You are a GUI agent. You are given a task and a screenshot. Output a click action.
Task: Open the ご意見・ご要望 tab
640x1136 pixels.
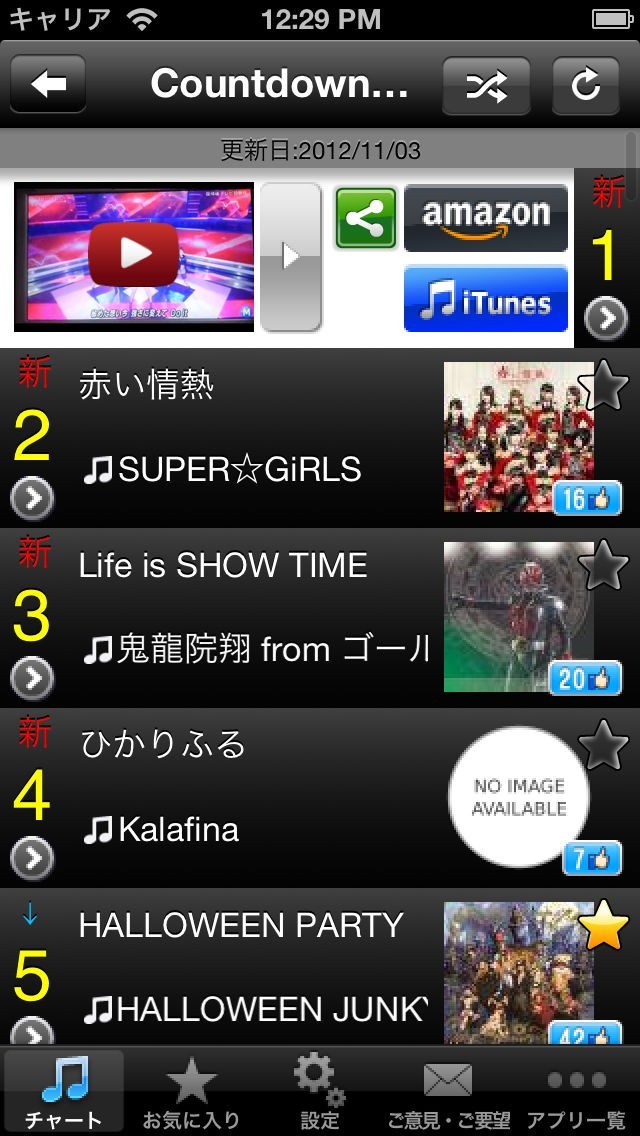pos(448,1092)
